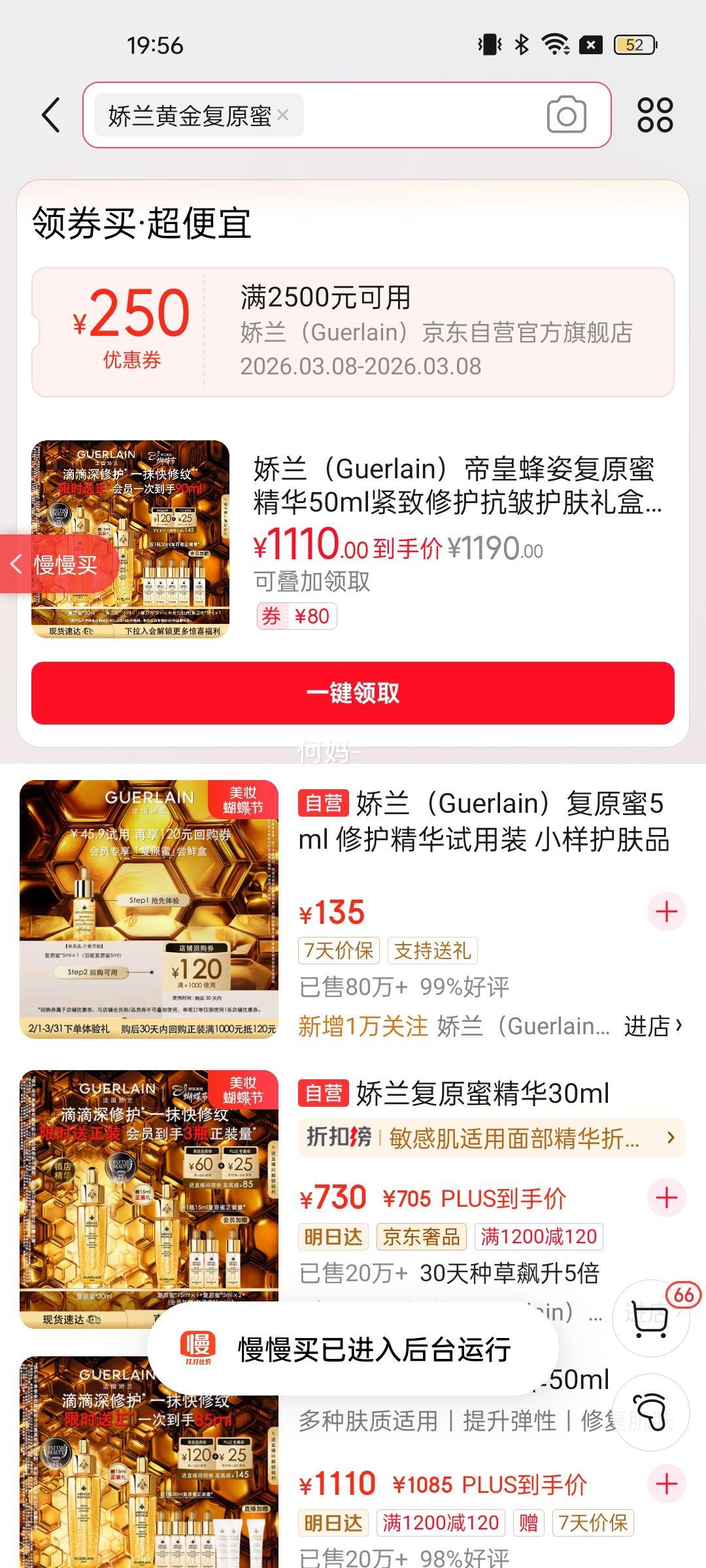This screenshot has width=706, height=1568.
Task: Expand the 慢慢买 side tab
Action: [58, 564]
